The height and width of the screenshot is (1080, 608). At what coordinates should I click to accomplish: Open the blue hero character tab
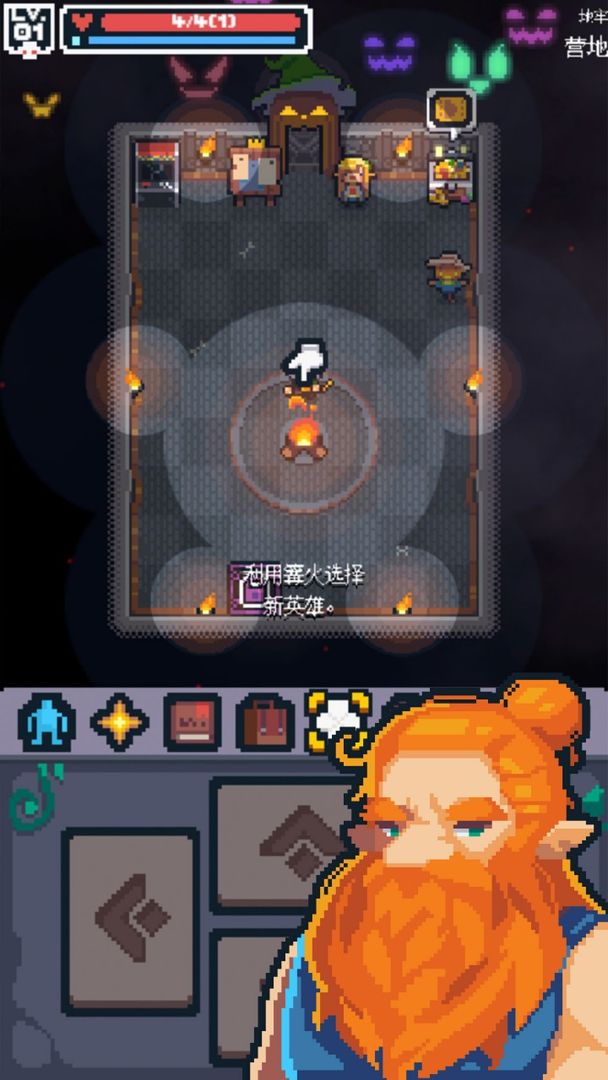[x=46, y=722]
